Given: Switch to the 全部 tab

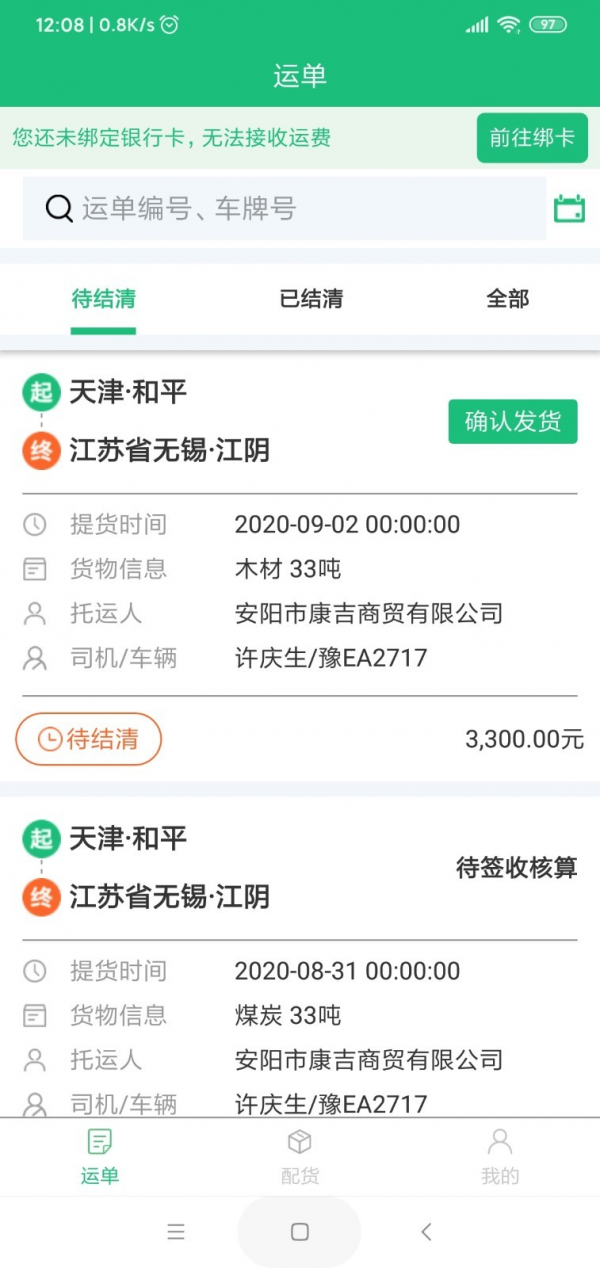Looking at the screenshot, I should click(x=507, y=299).
